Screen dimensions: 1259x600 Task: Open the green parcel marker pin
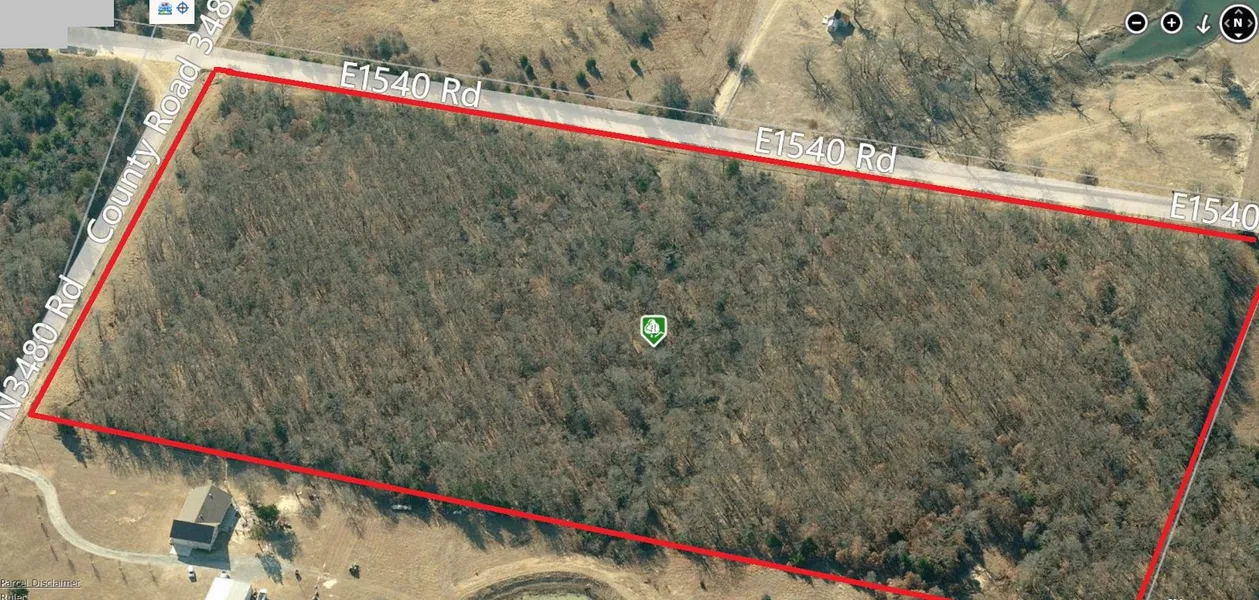tap(653, 329)
